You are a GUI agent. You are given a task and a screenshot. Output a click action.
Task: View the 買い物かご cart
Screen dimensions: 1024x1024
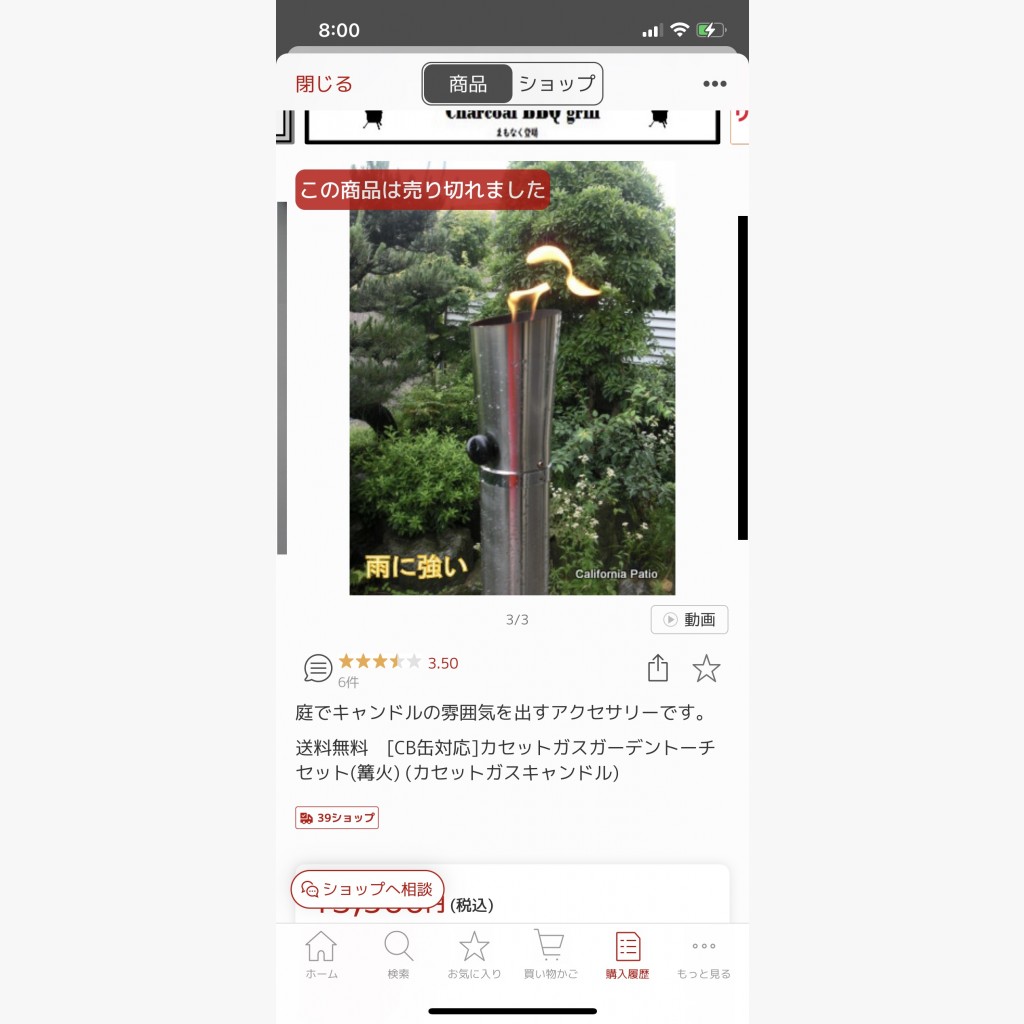[550, 955]
